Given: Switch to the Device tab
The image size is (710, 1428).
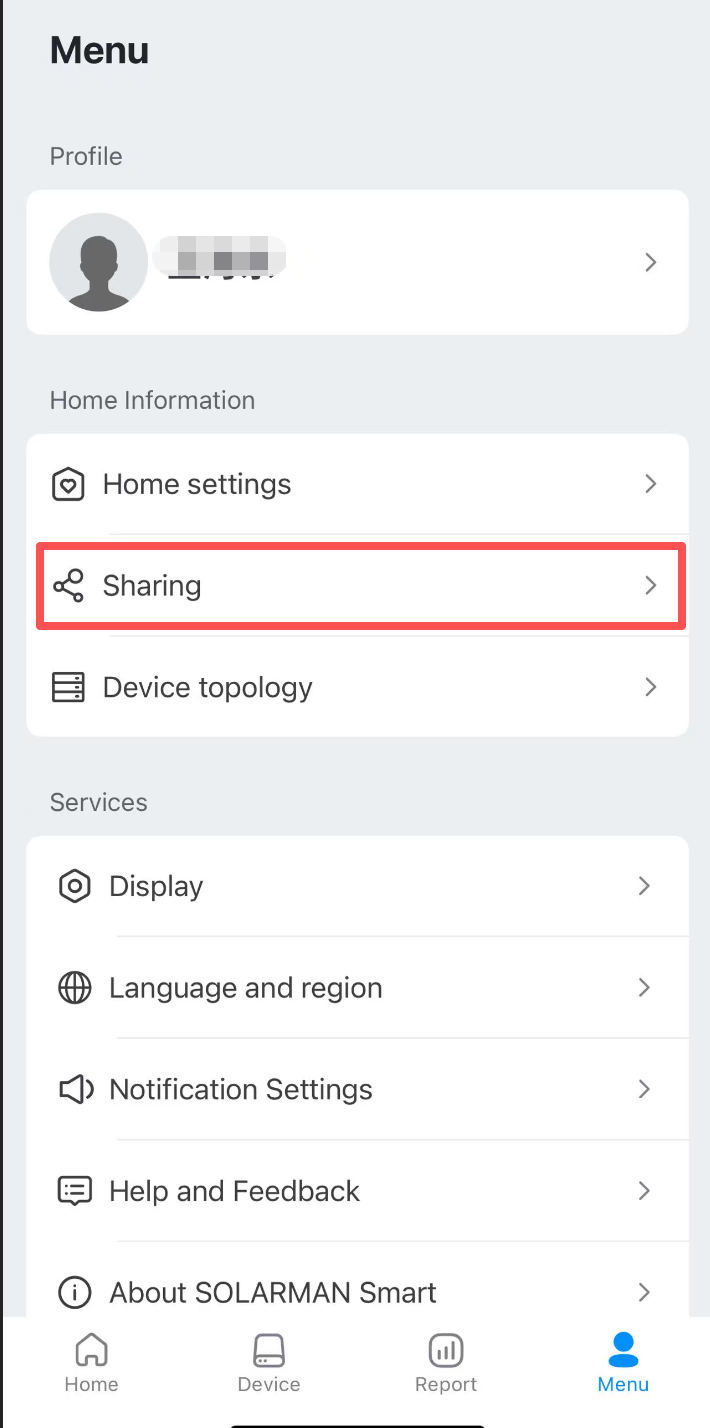Looking at the screenshot, I should point(269,1364).
